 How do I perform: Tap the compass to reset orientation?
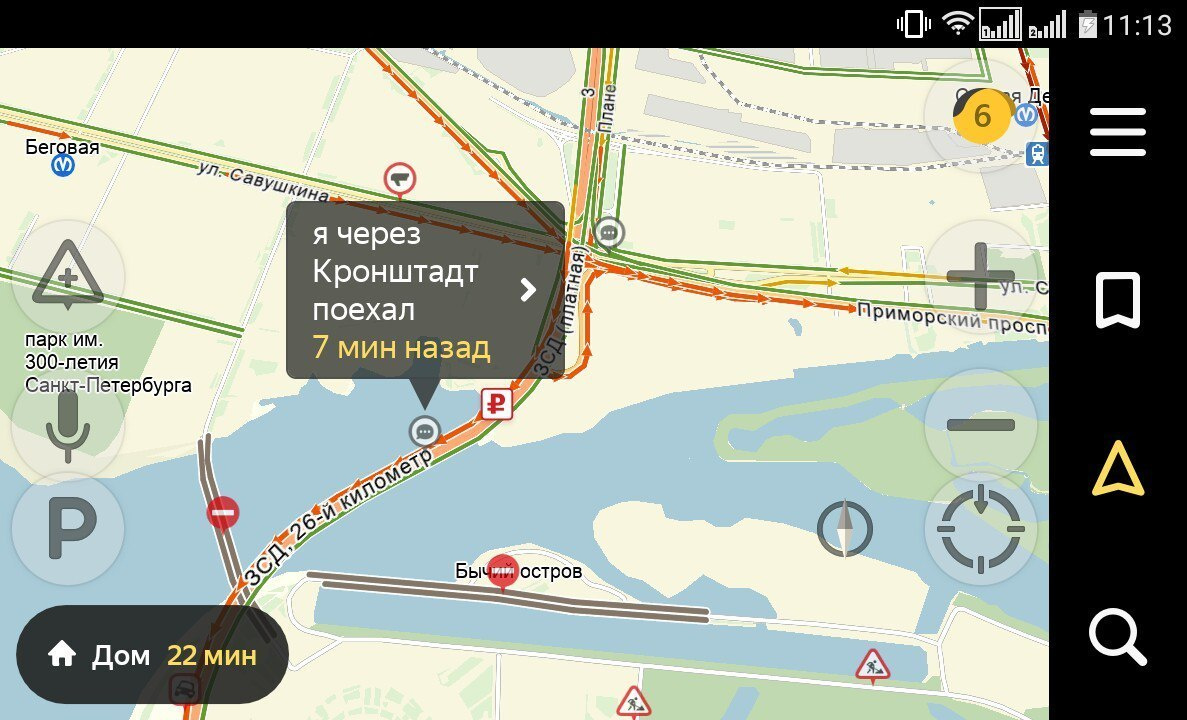pyautogui.click(x=844, y=529)
